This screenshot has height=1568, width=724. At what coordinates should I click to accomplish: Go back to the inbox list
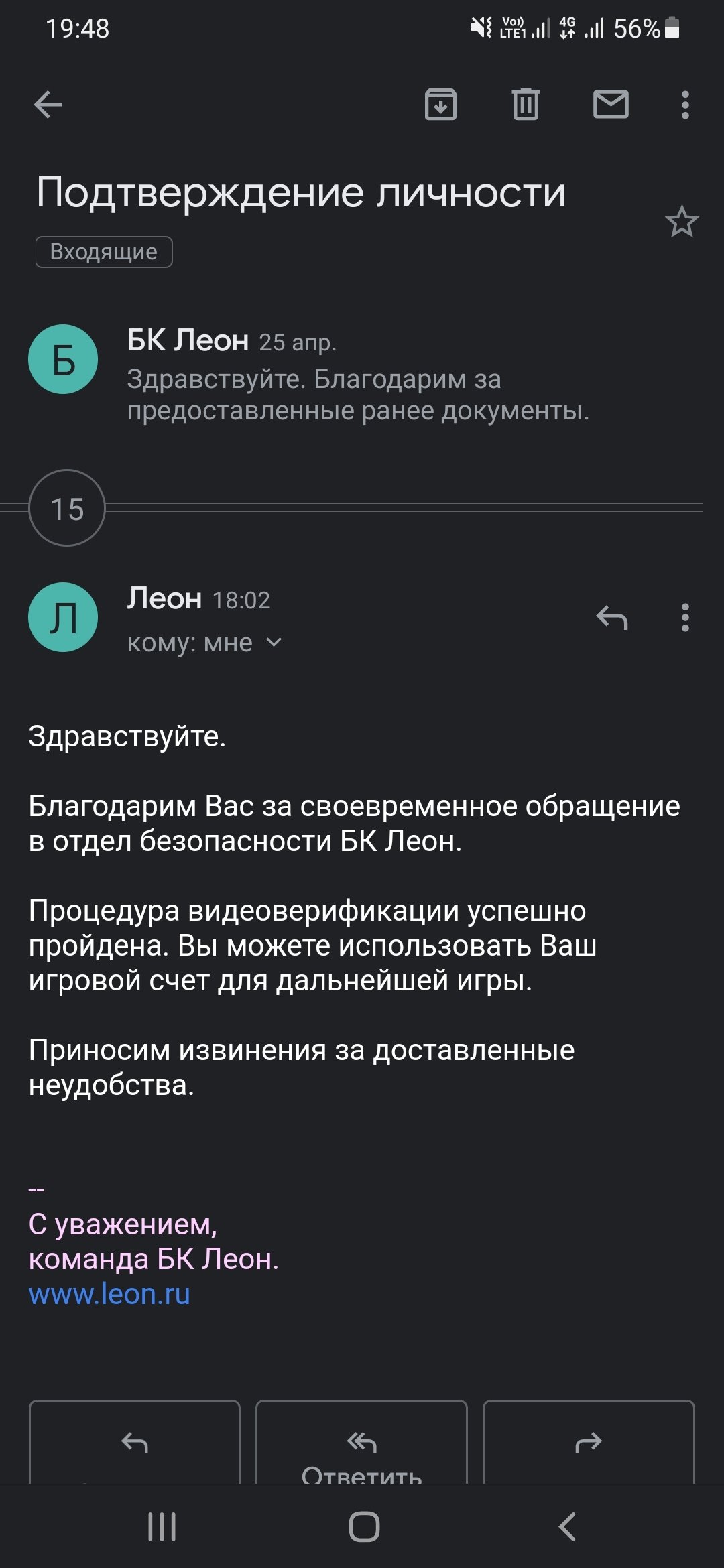48,105
